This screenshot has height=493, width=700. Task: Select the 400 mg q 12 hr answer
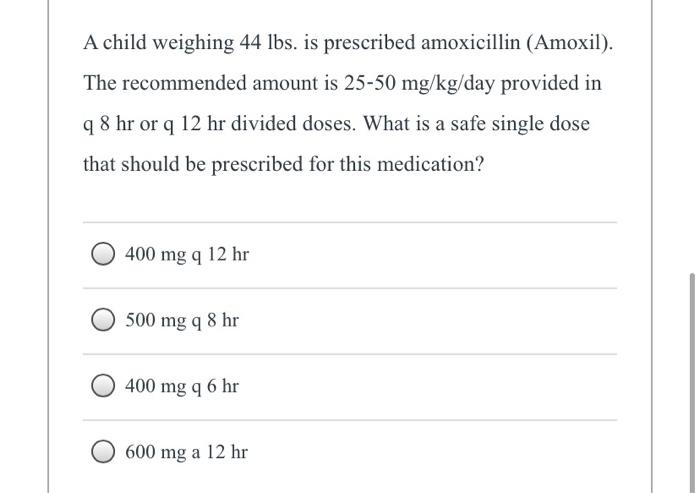105,255
